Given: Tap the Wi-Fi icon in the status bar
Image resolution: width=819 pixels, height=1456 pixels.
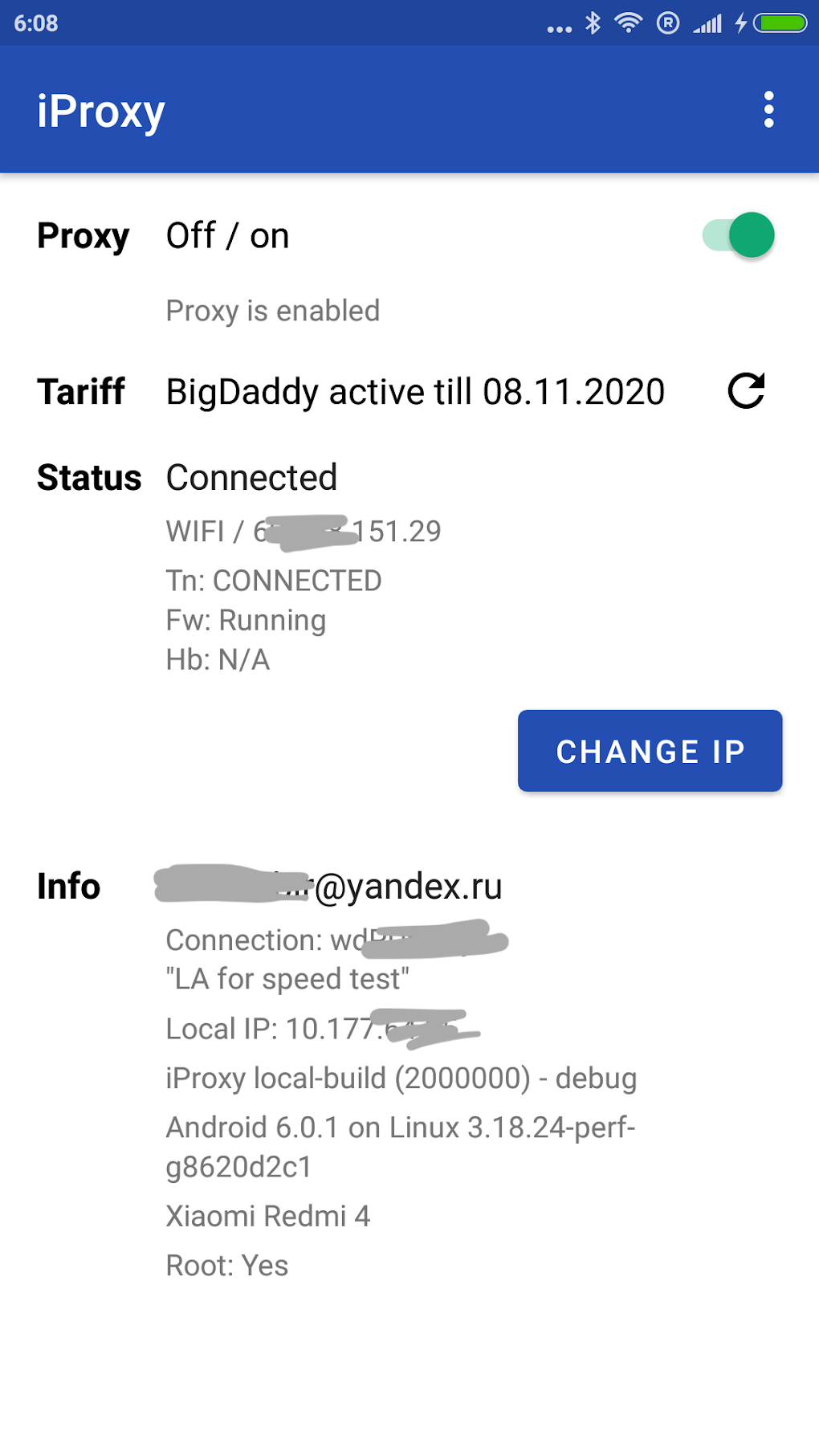Looking at the screenshot, I should 627,25.
